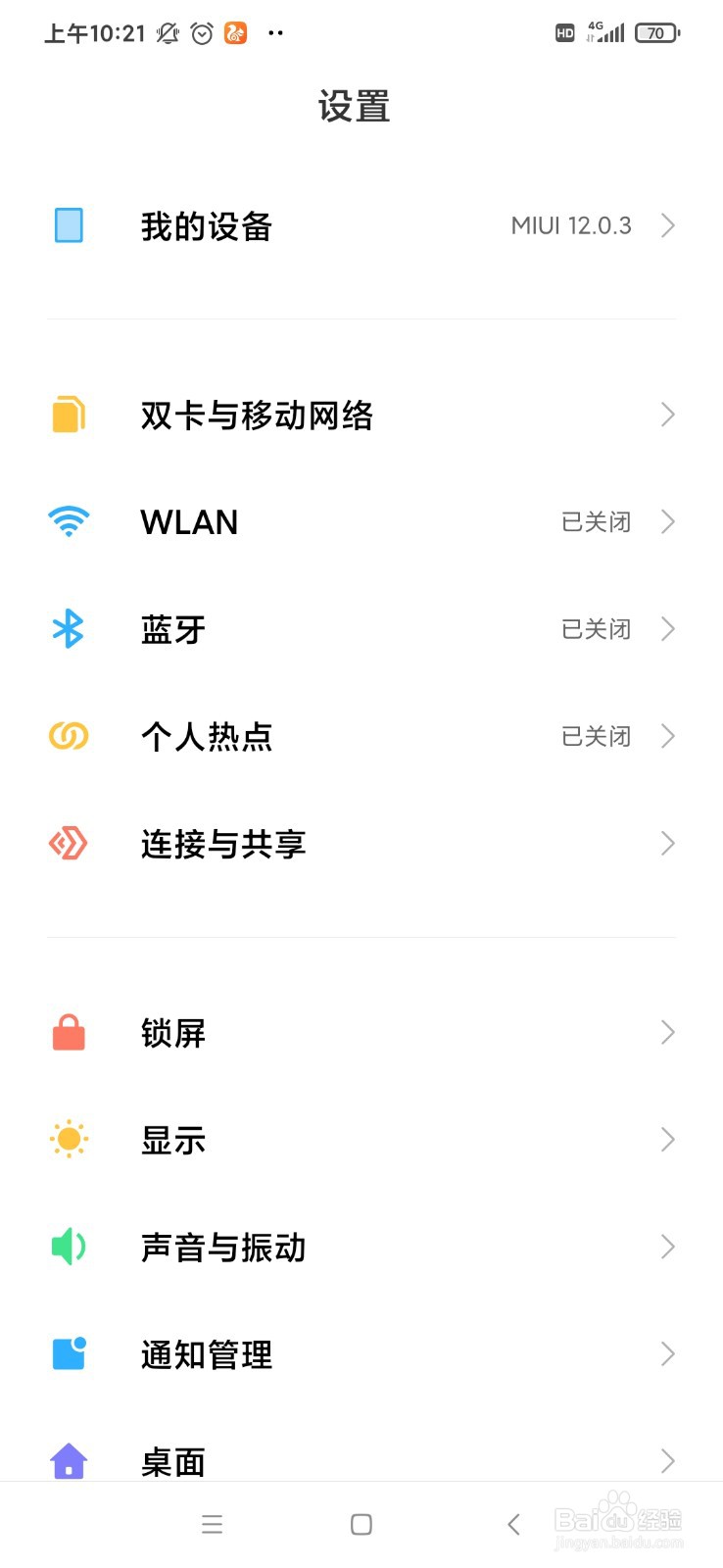Open 蓝牙 Bluetooth settings

pos(361,629)
